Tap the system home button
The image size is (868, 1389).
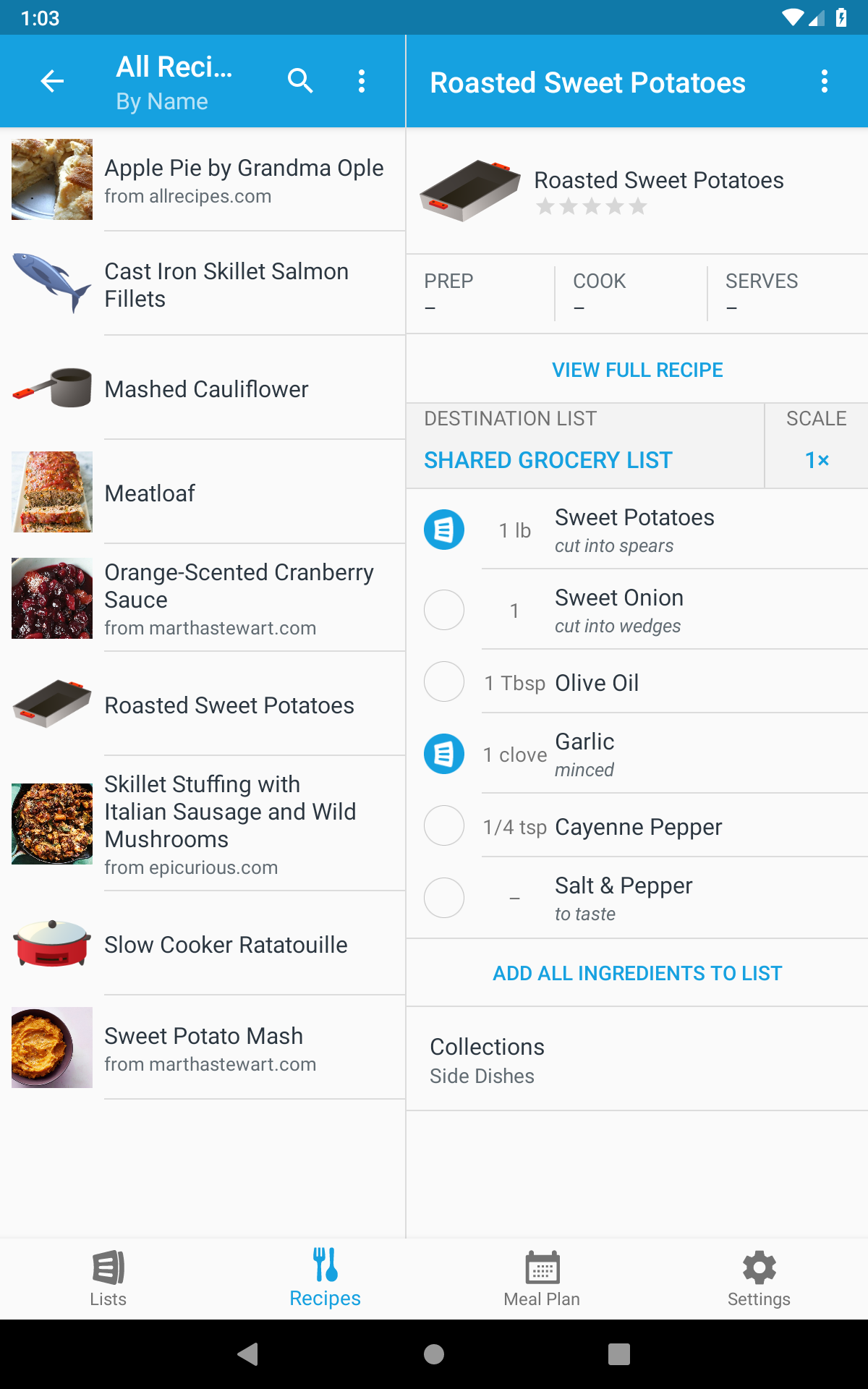(x=434, y=1354)
